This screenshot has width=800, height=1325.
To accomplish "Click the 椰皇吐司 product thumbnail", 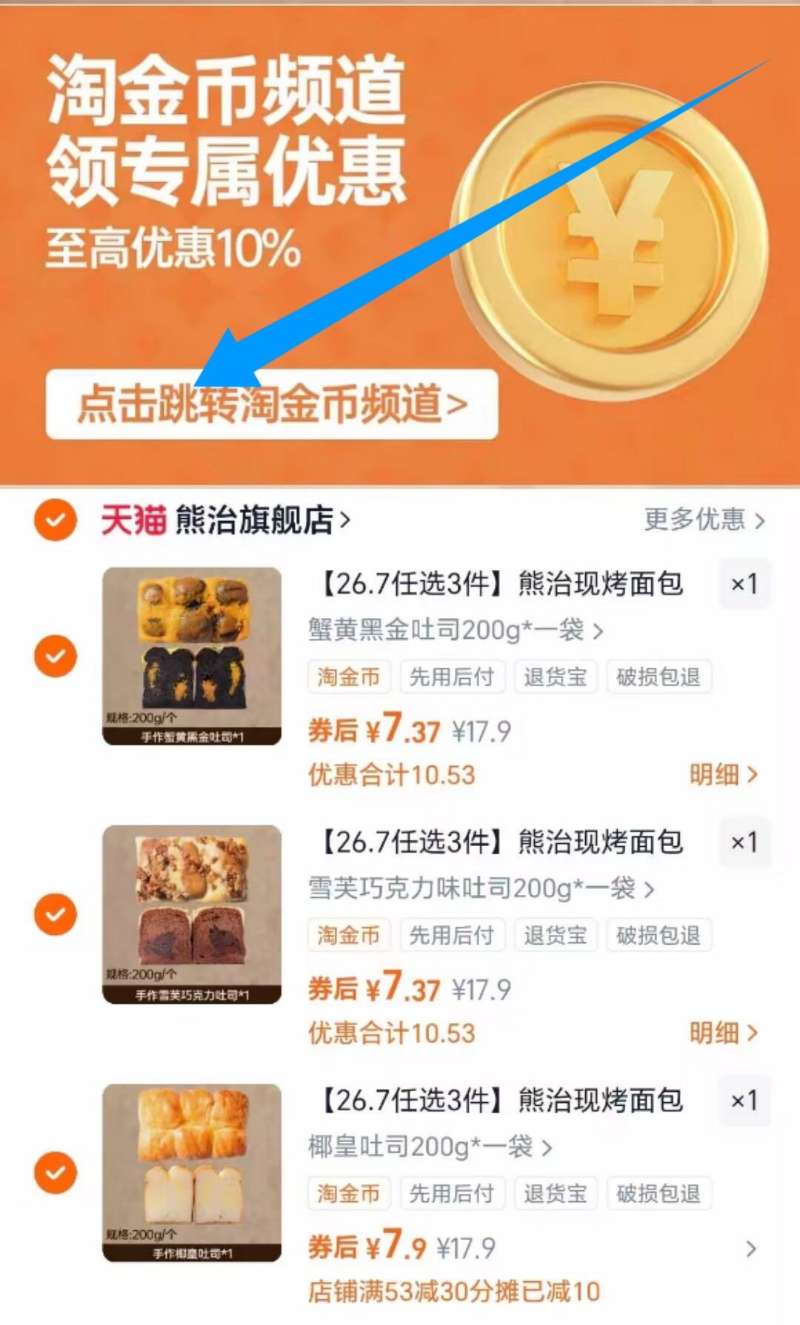I will (x=193, y=1173).
